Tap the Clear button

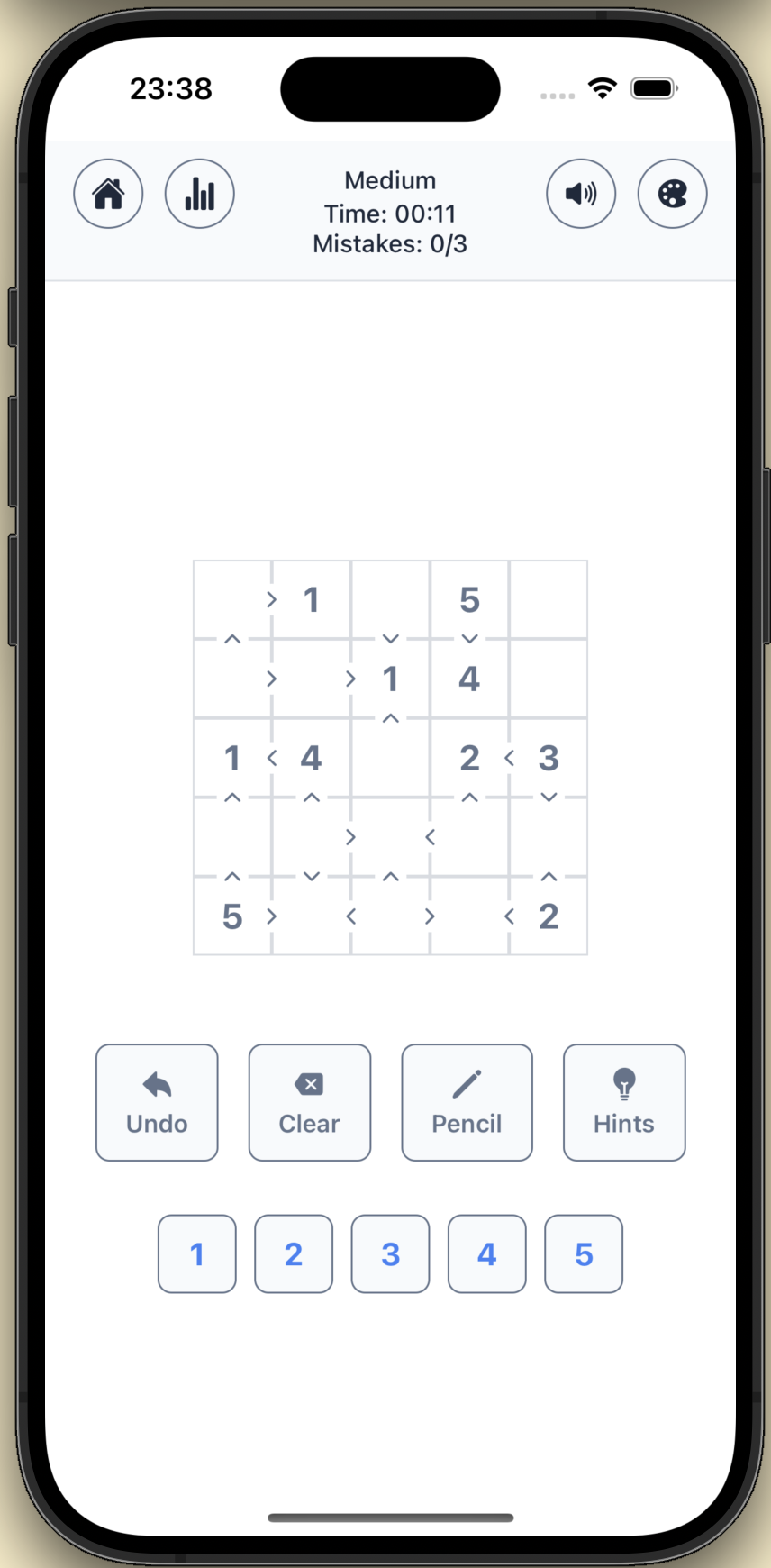(310, 1102)
